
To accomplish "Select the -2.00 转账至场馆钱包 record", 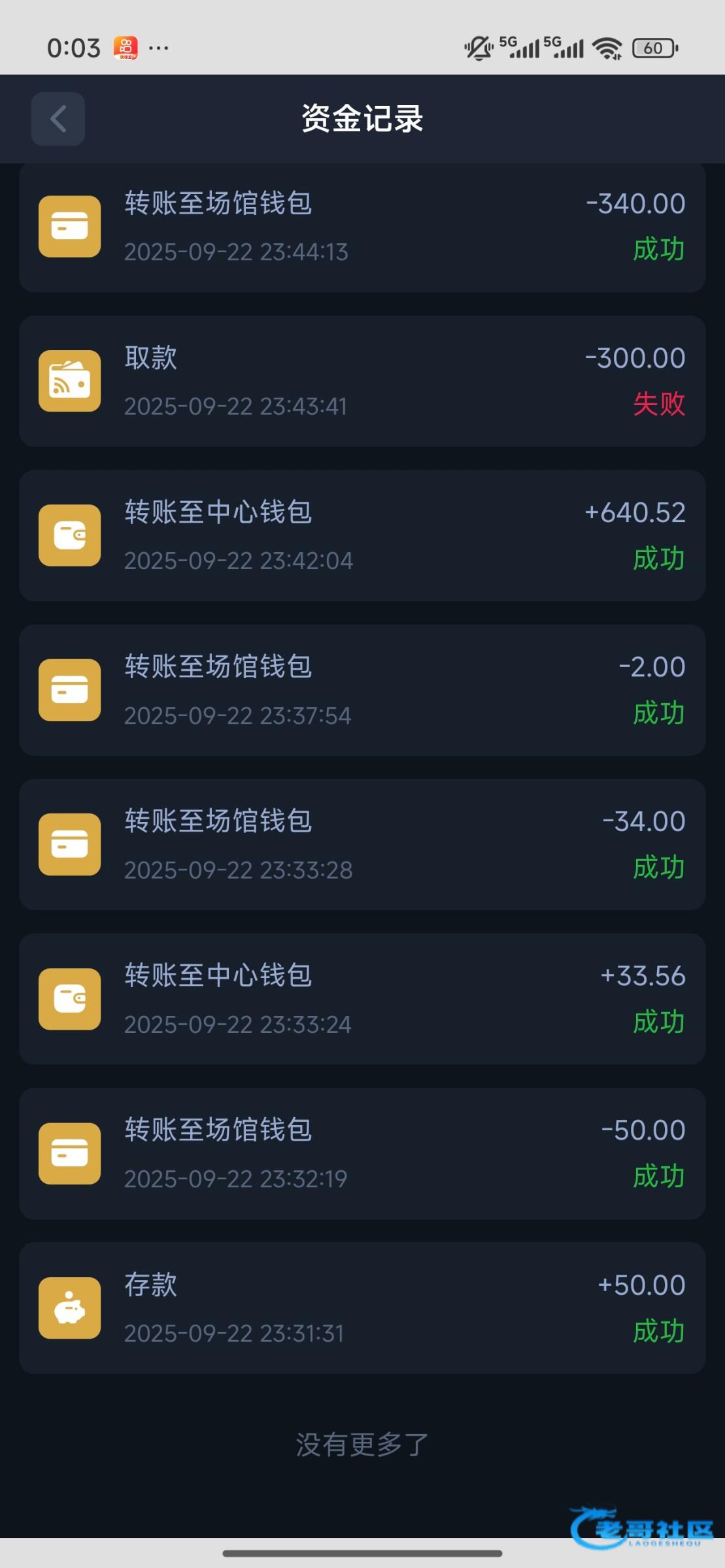I will point(362,691).
